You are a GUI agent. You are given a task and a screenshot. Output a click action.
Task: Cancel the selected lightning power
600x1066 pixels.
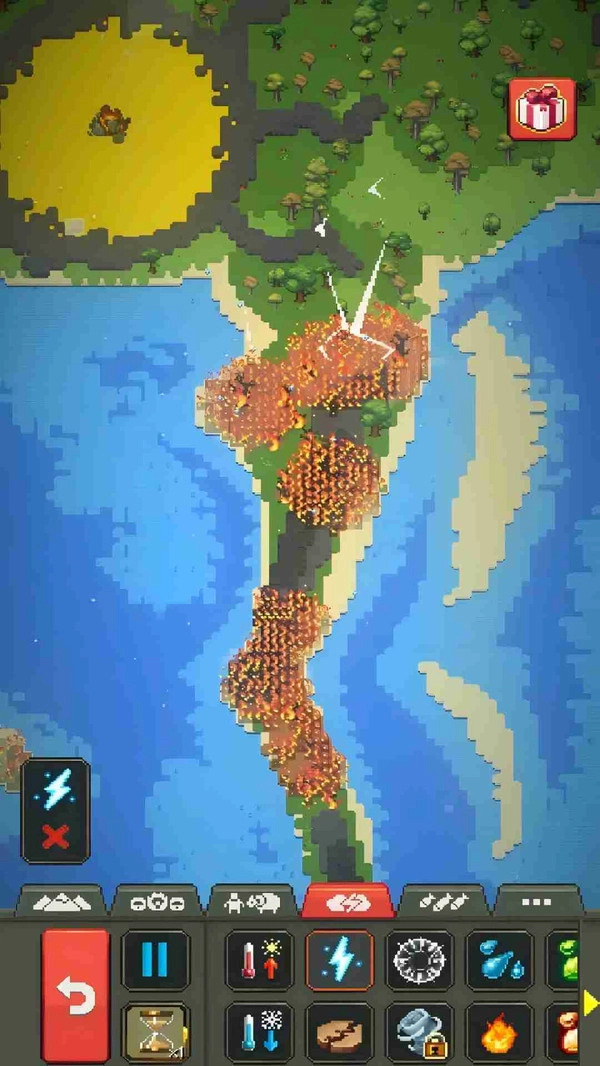click(x=55, y=836)
